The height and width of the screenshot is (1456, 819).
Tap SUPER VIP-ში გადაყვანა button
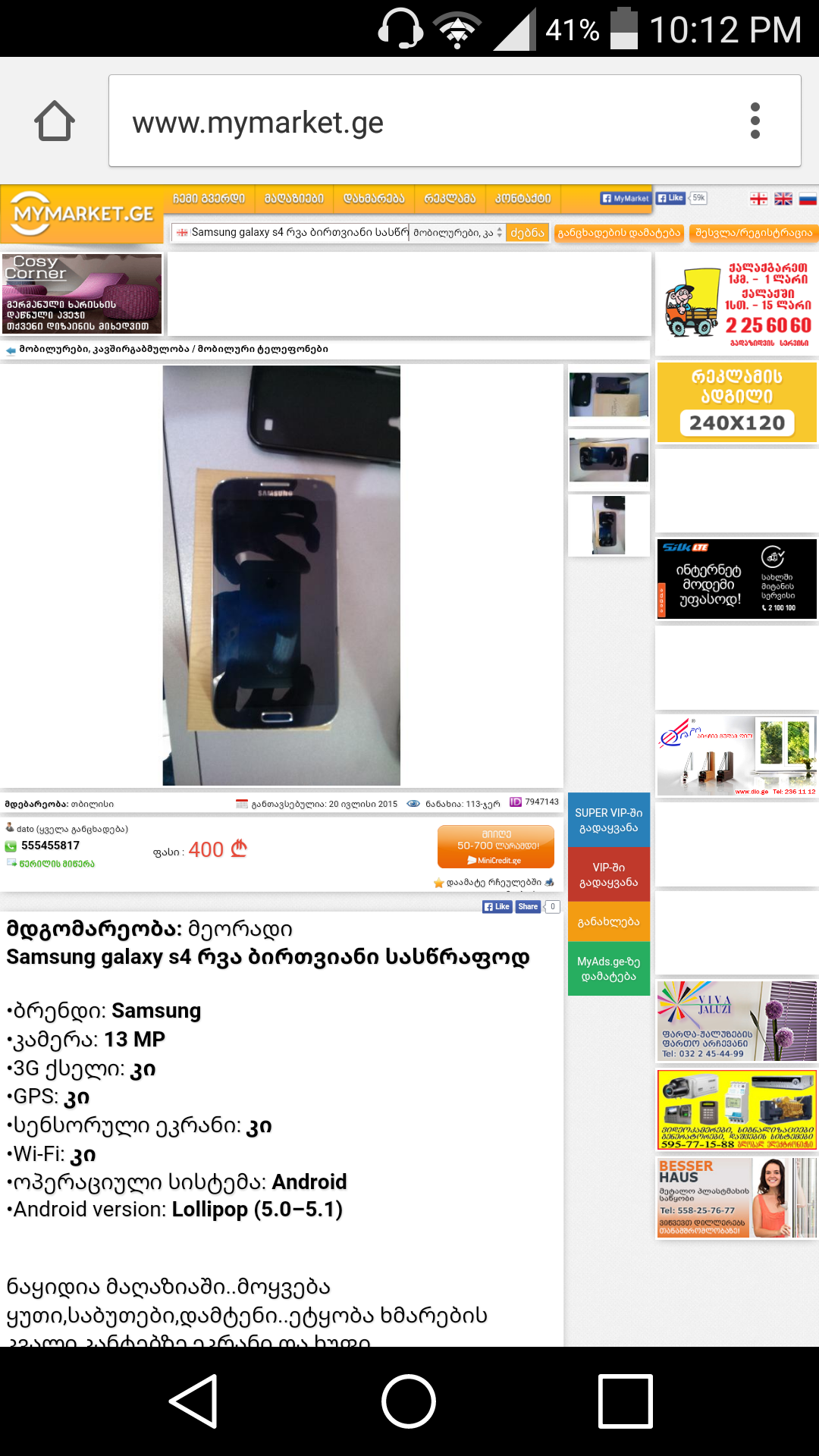click(x=609, y=821)
